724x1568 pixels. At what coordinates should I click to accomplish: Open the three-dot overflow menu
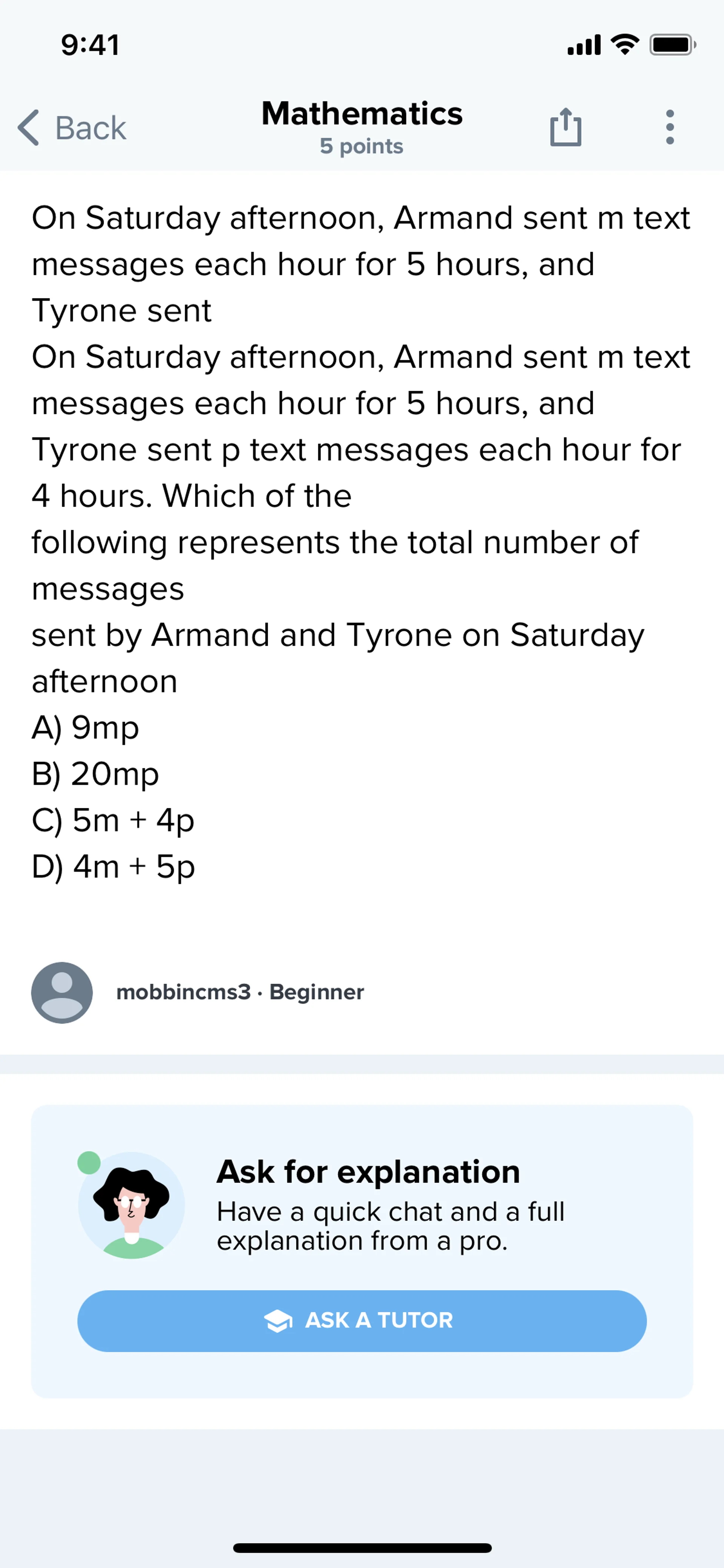pyautogui.click(x=669, y=127)
